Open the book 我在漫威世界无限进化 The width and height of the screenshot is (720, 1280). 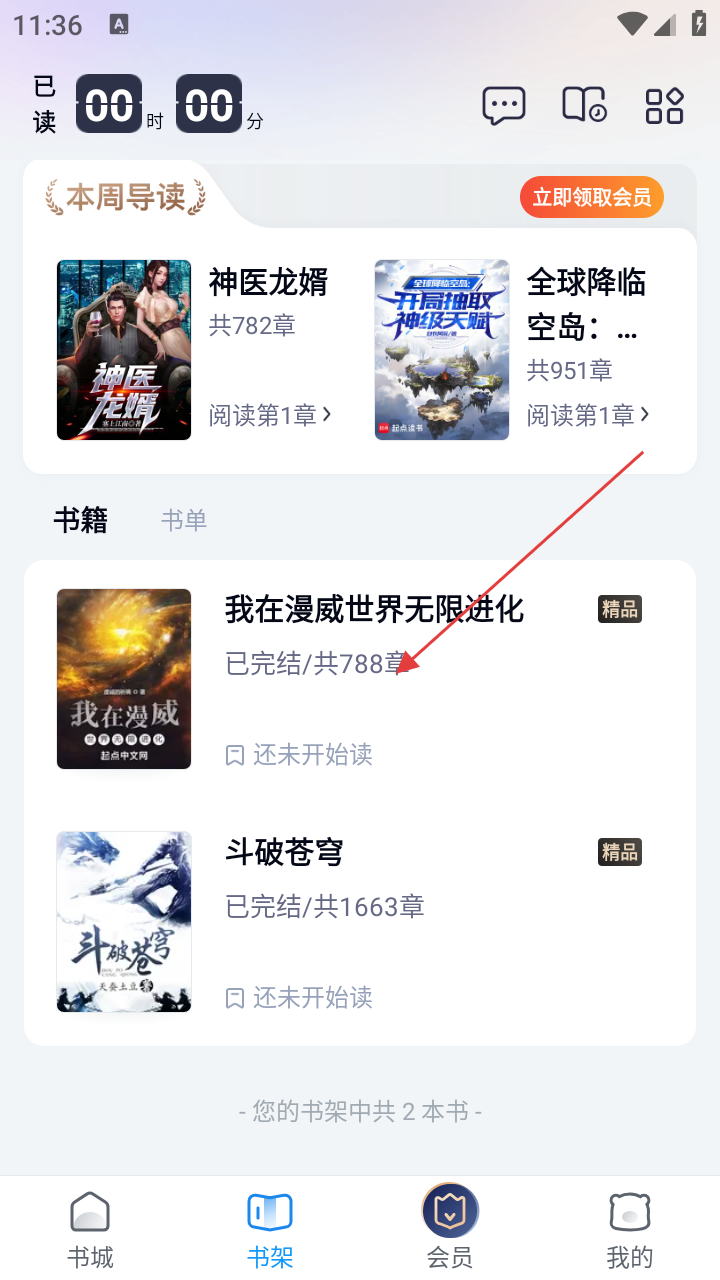[374, 610]
